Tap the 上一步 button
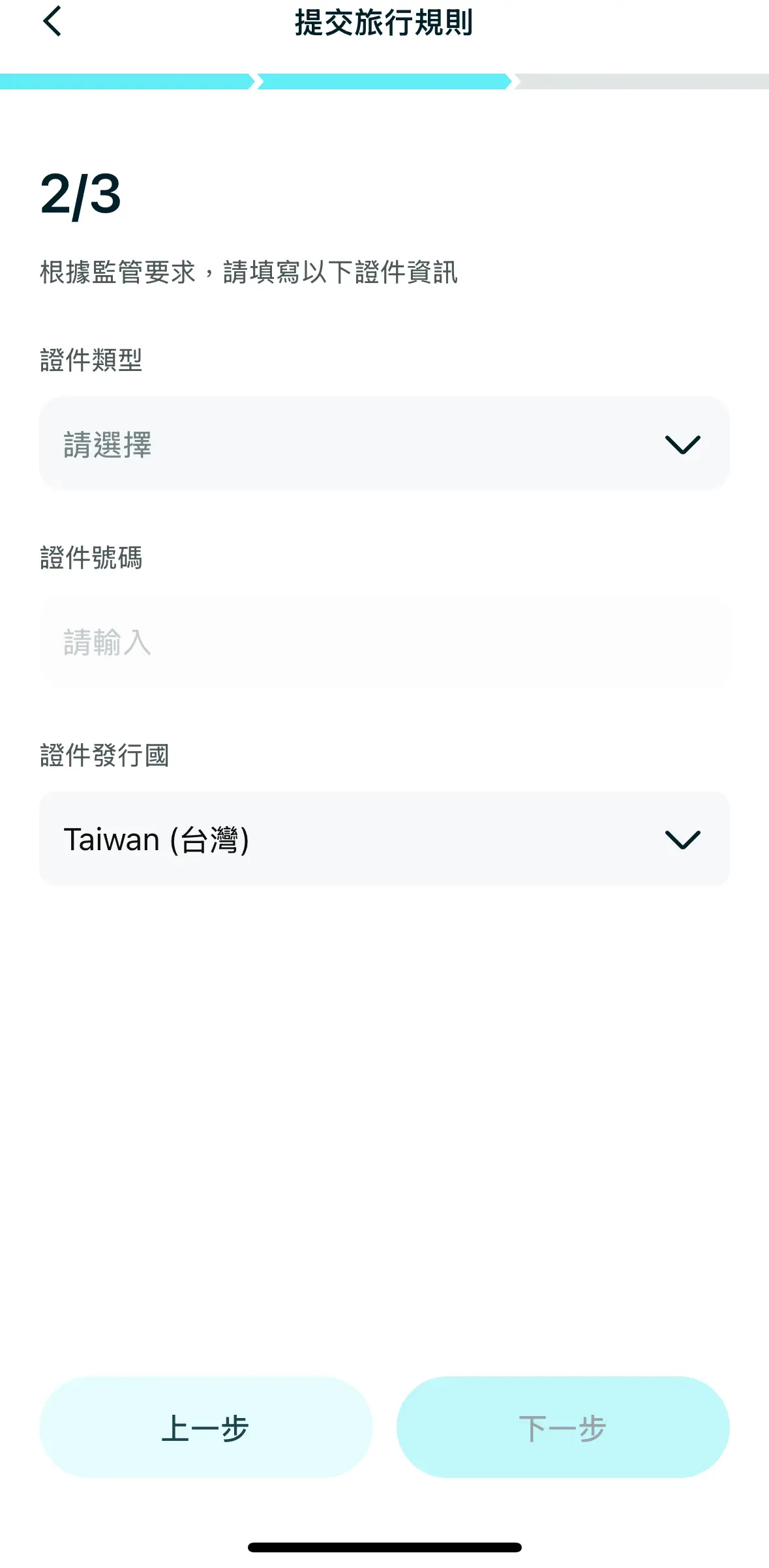The image size is (769, 1568). pos(205,1427)
